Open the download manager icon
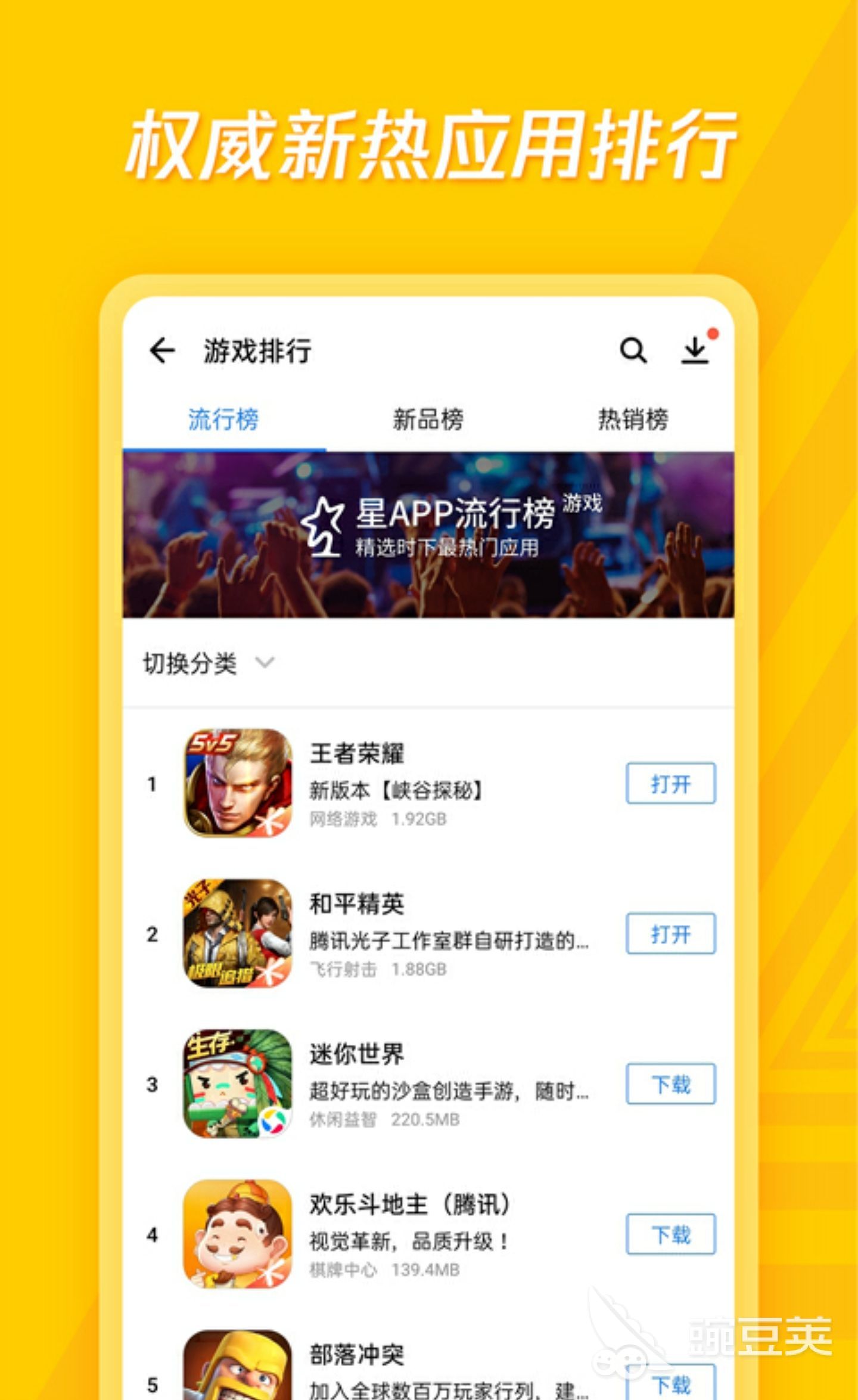 696,352
